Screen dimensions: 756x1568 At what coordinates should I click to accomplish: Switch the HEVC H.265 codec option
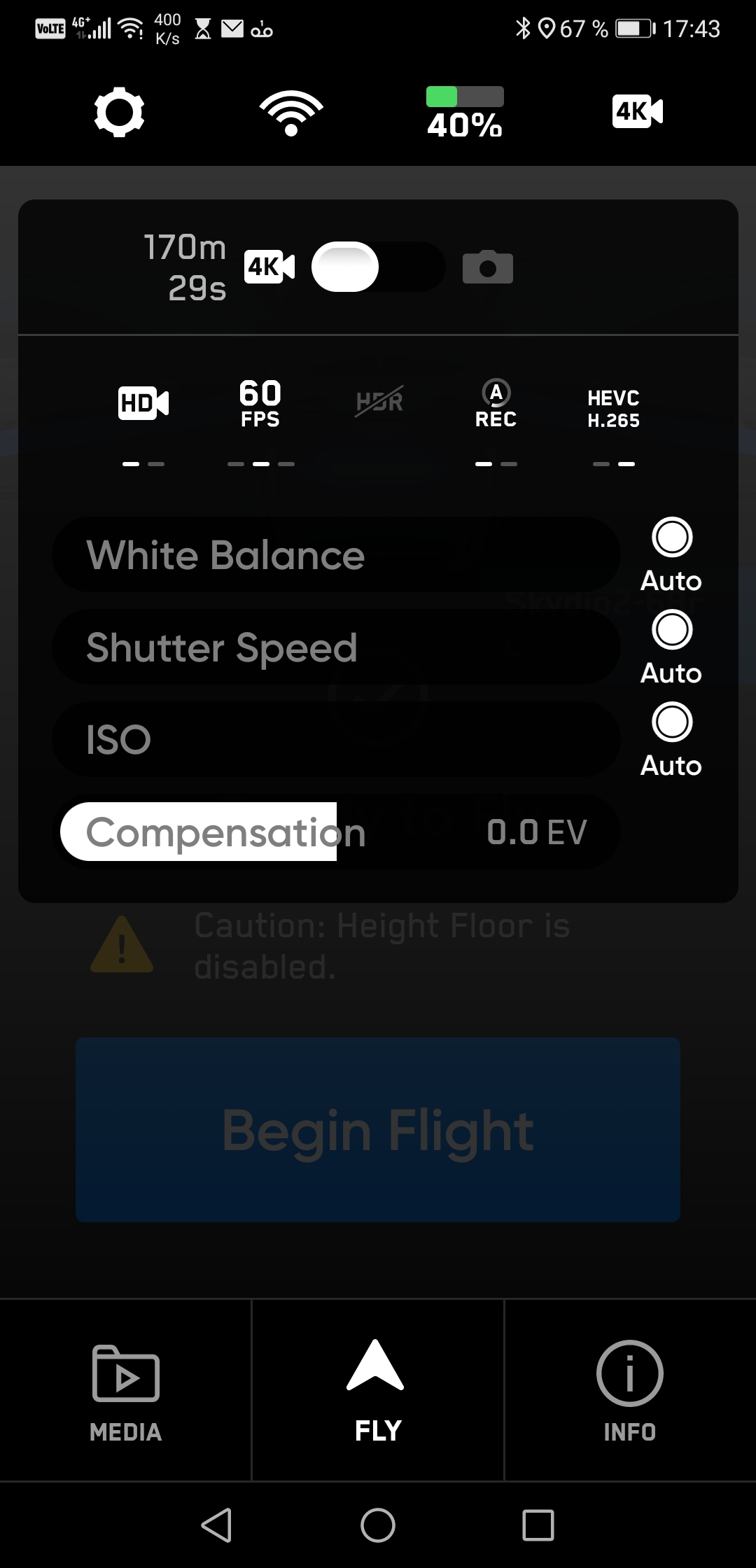pos(614,409)
